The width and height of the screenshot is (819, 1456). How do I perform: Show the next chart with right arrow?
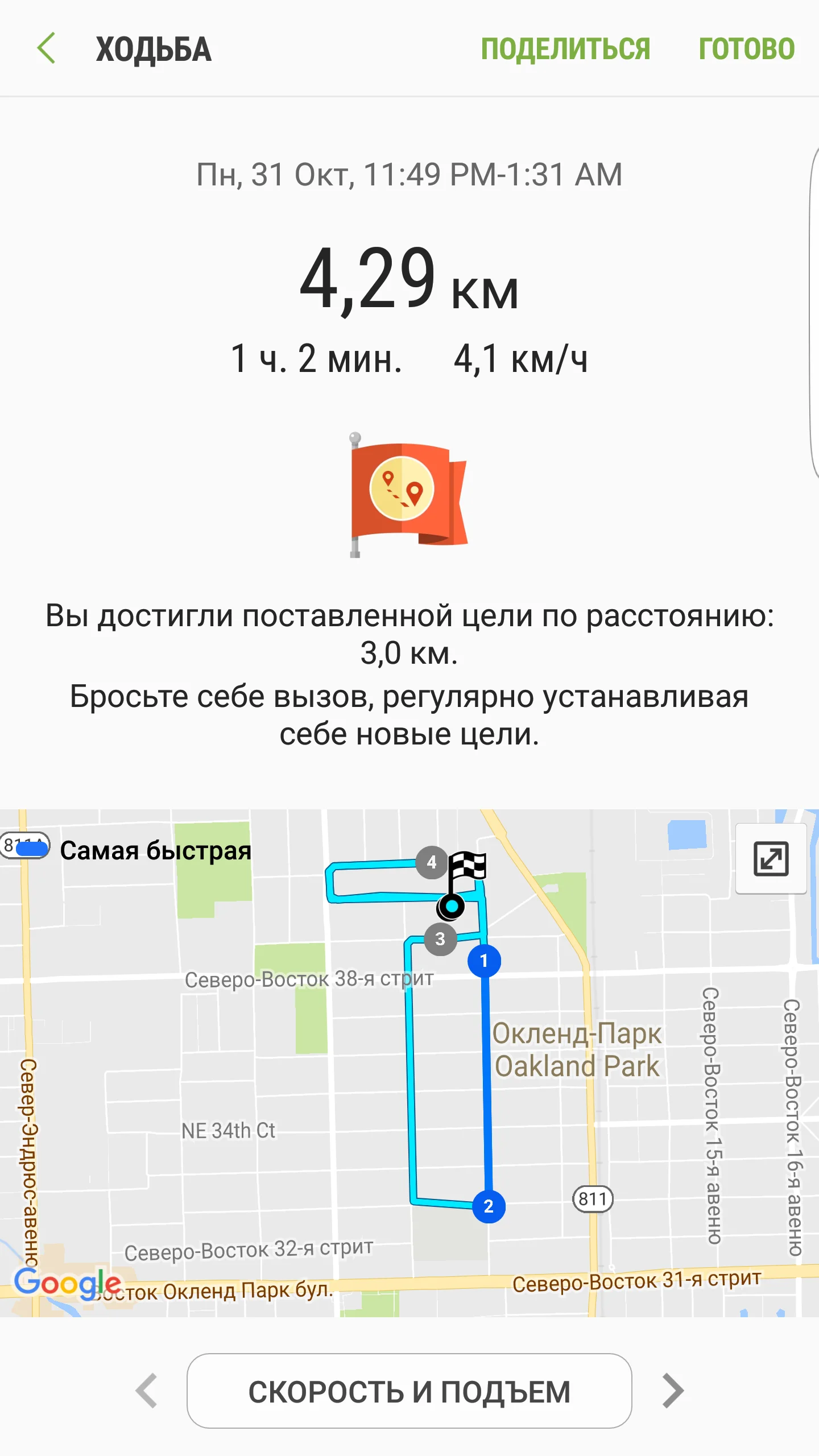[673, 1391]
